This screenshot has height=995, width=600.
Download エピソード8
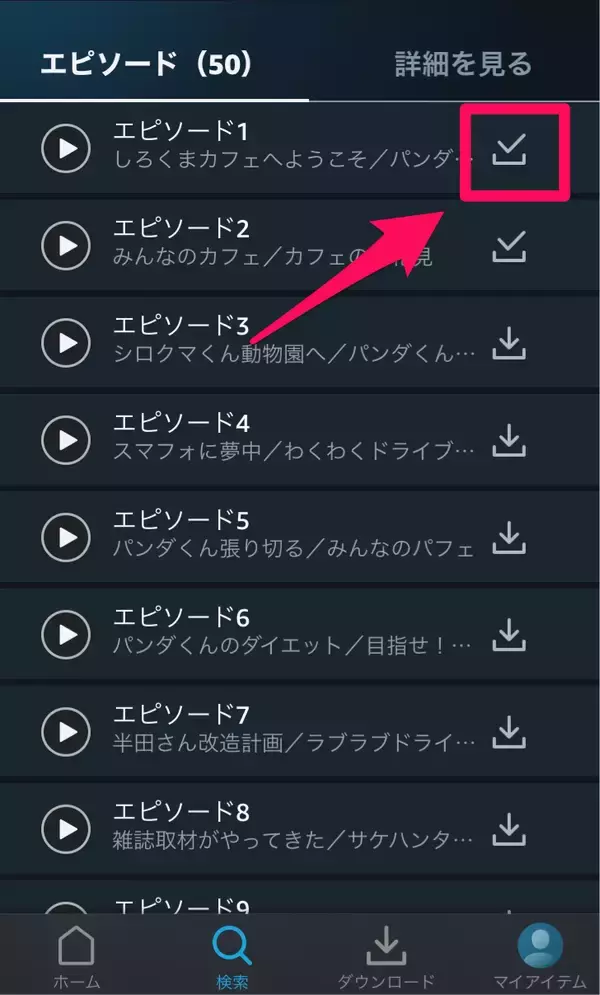click(x=510, y=828)
